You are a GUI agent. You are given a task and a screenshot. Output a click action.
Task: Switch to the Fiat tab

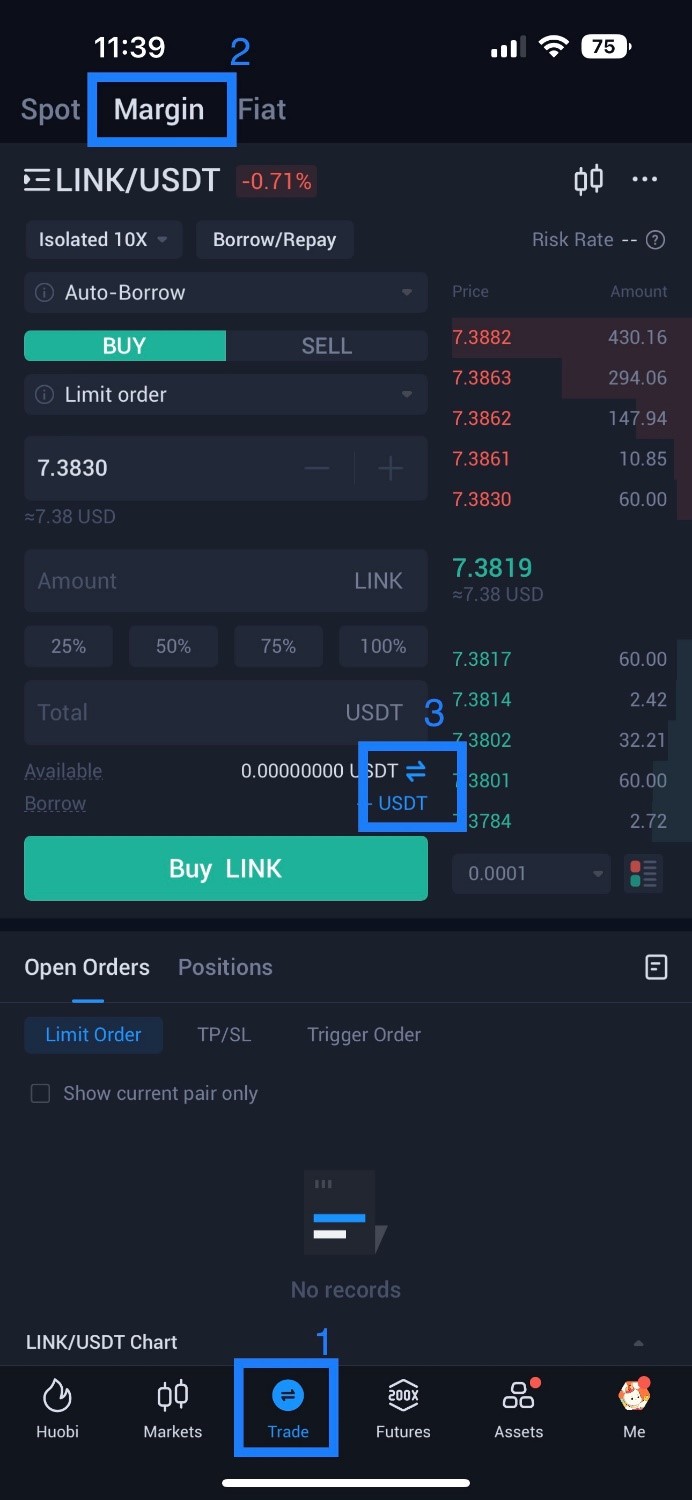click(x=262, y=109)
